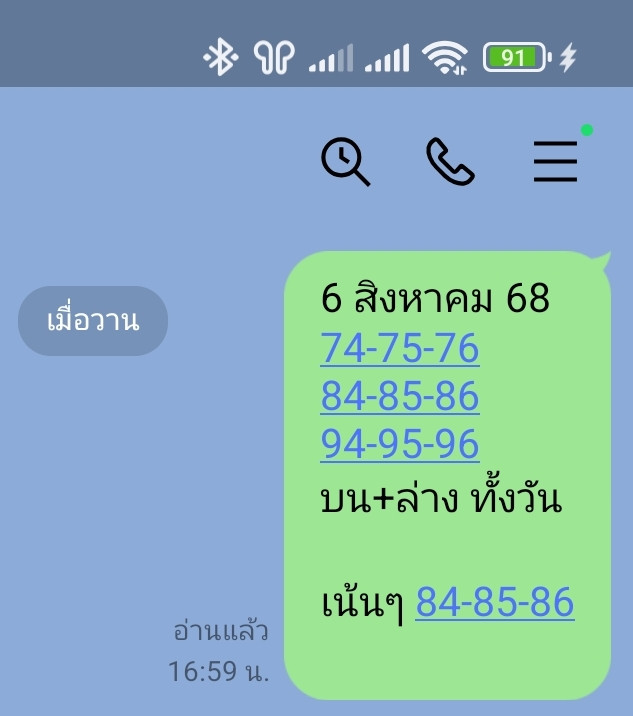Open the chat search icon
This screenshot has height=716, width=633.
coord(345,161)
